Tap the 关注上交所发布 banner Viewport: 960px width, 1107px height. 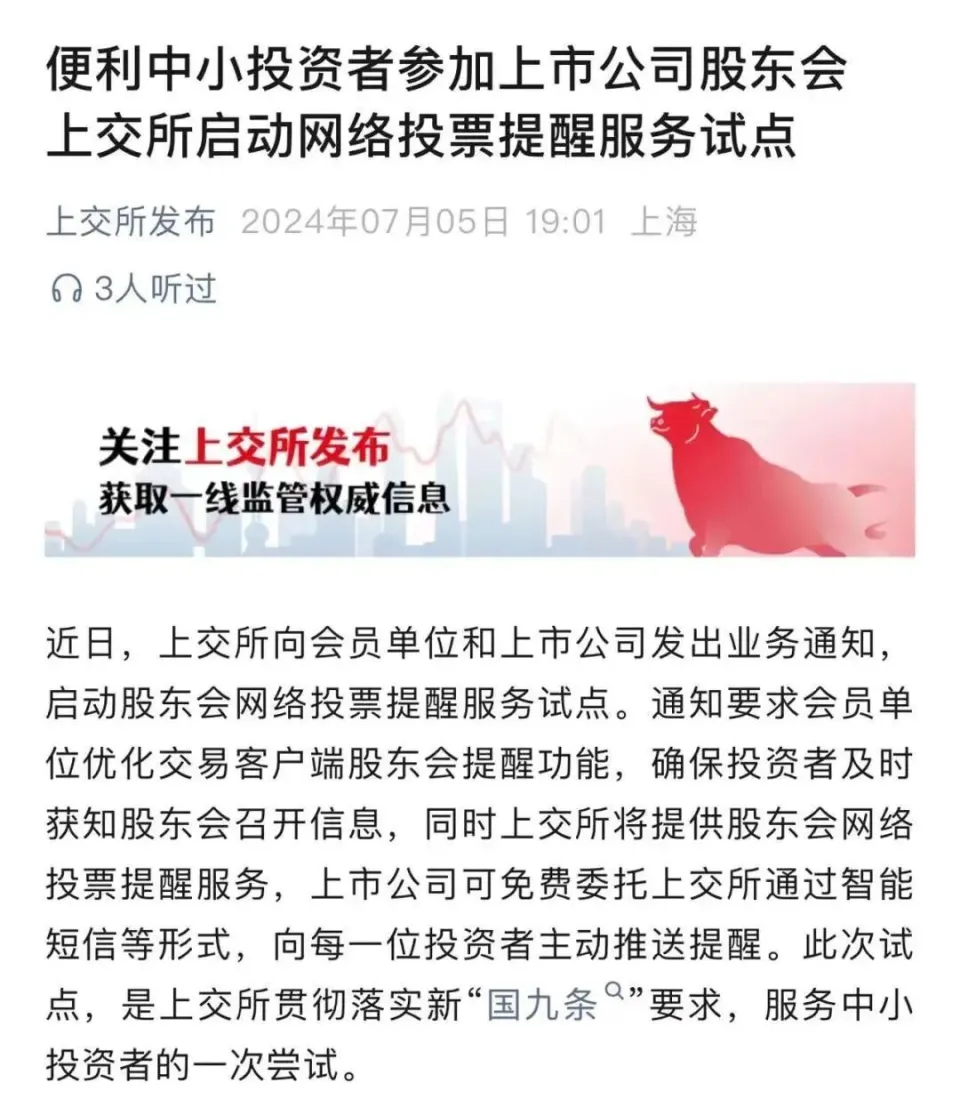click(480, 470)
